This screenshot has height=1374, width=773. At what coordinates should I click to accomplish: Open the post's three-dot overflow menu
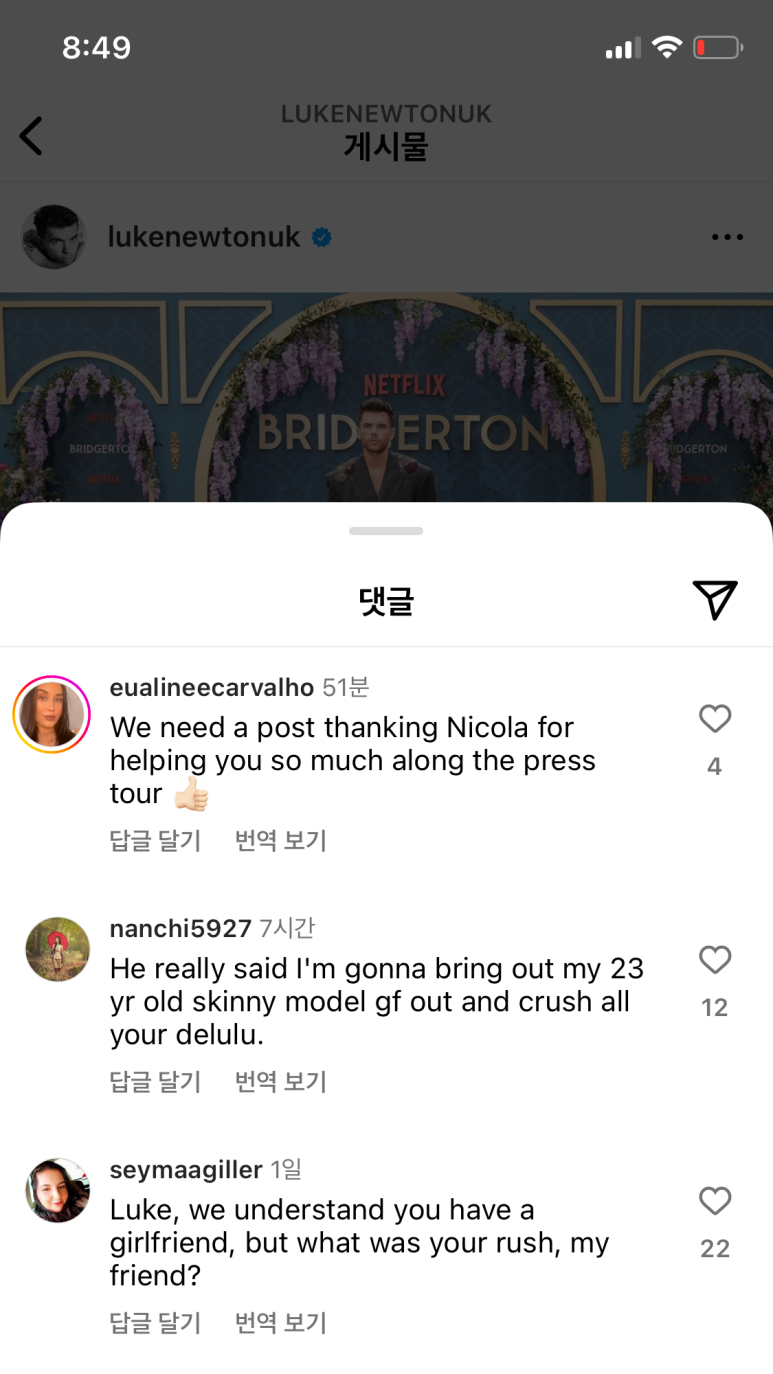(727, 237)
